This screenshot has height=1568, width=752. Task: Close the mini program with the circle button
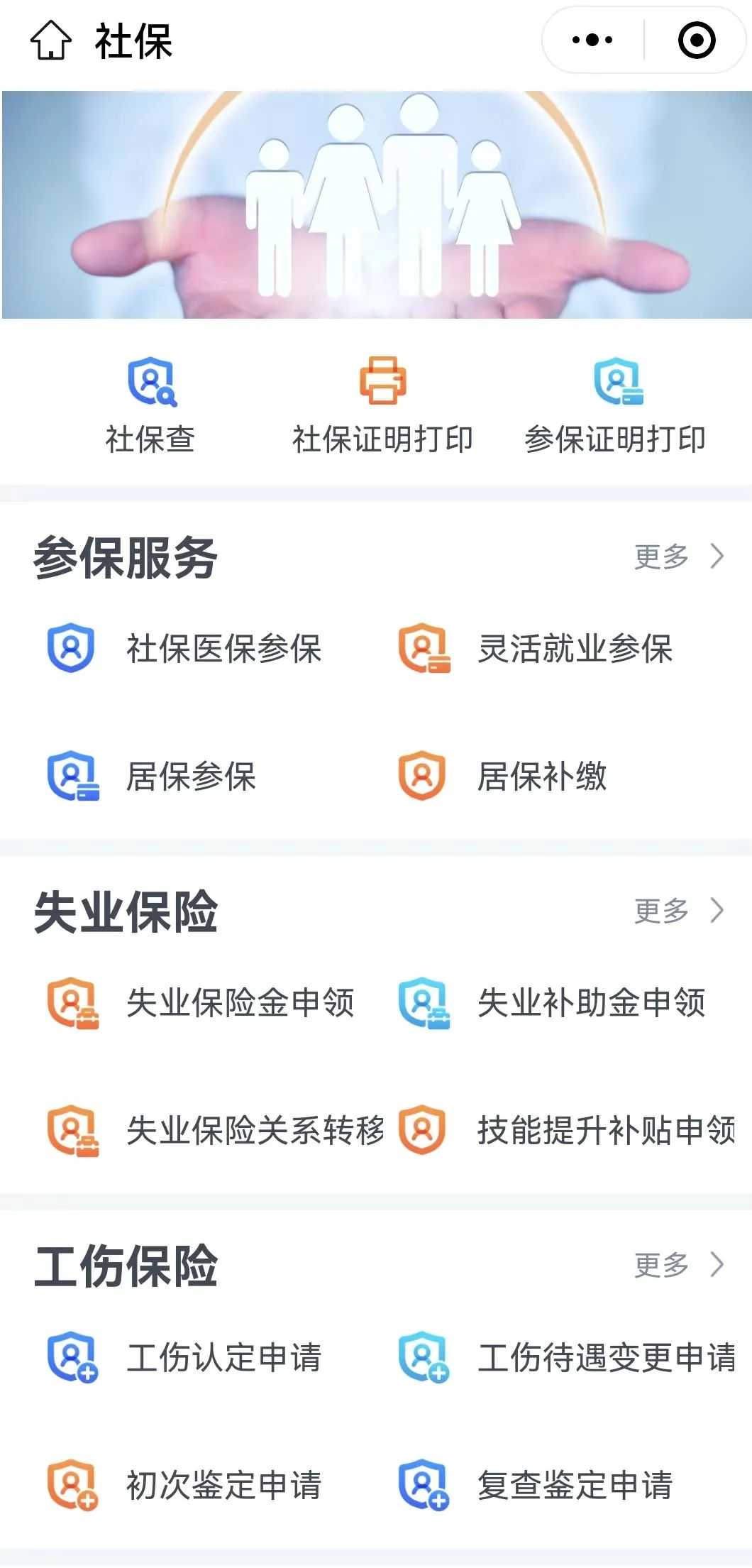coord(697,40)
